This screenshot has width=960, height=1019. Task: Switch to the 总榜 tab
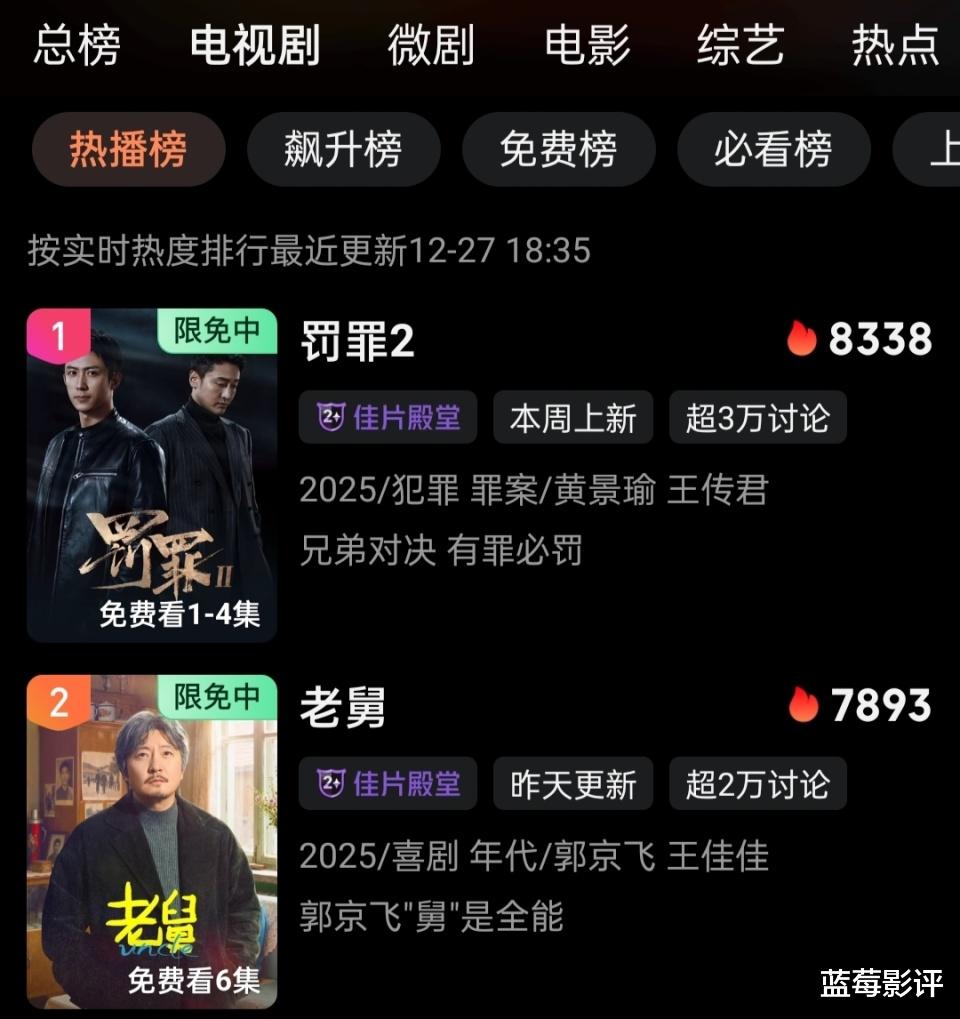pyautogui.click(x=76, y=46)
